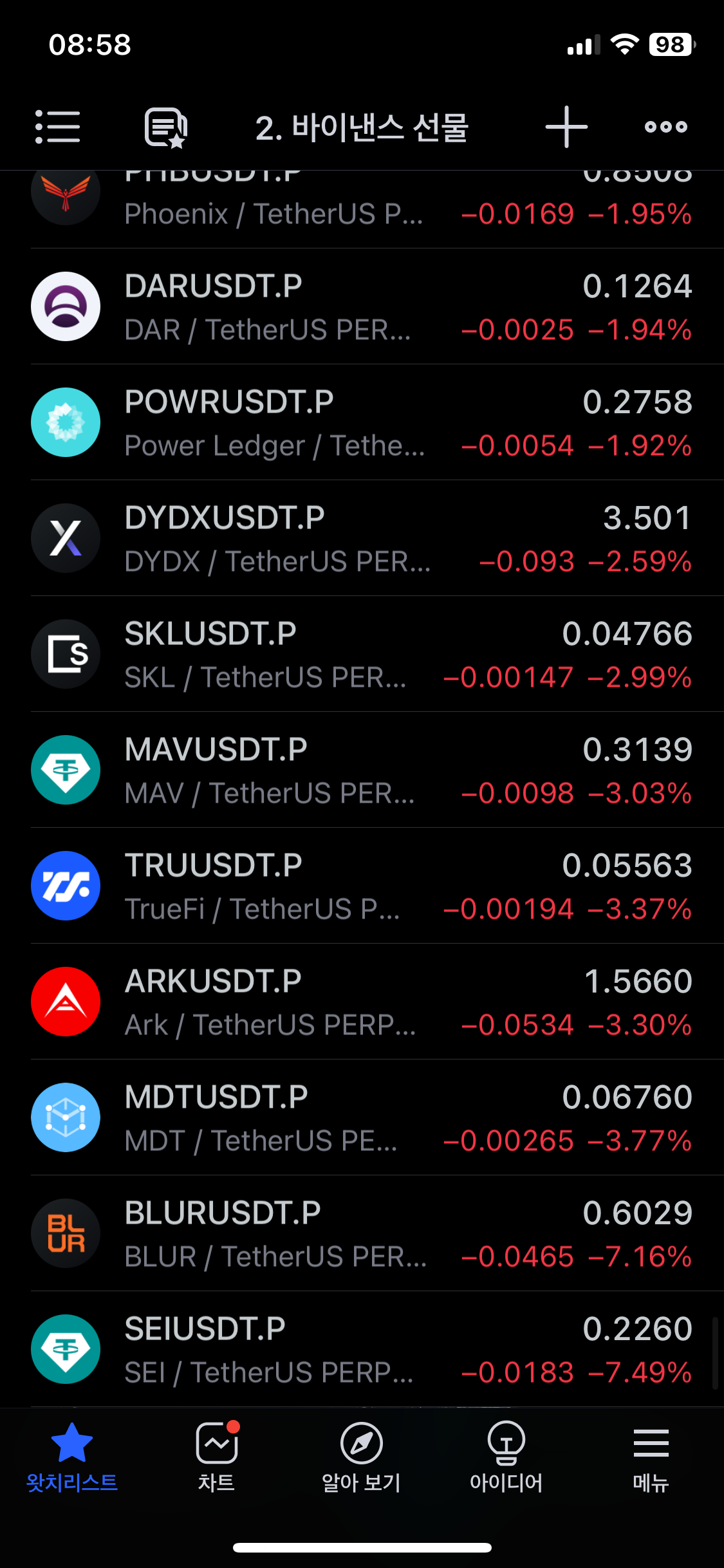Open the TRUUSDT.P row
The height and width of the screenshot is (1568, 724).
pyautogui.click(x=362, y=886)
